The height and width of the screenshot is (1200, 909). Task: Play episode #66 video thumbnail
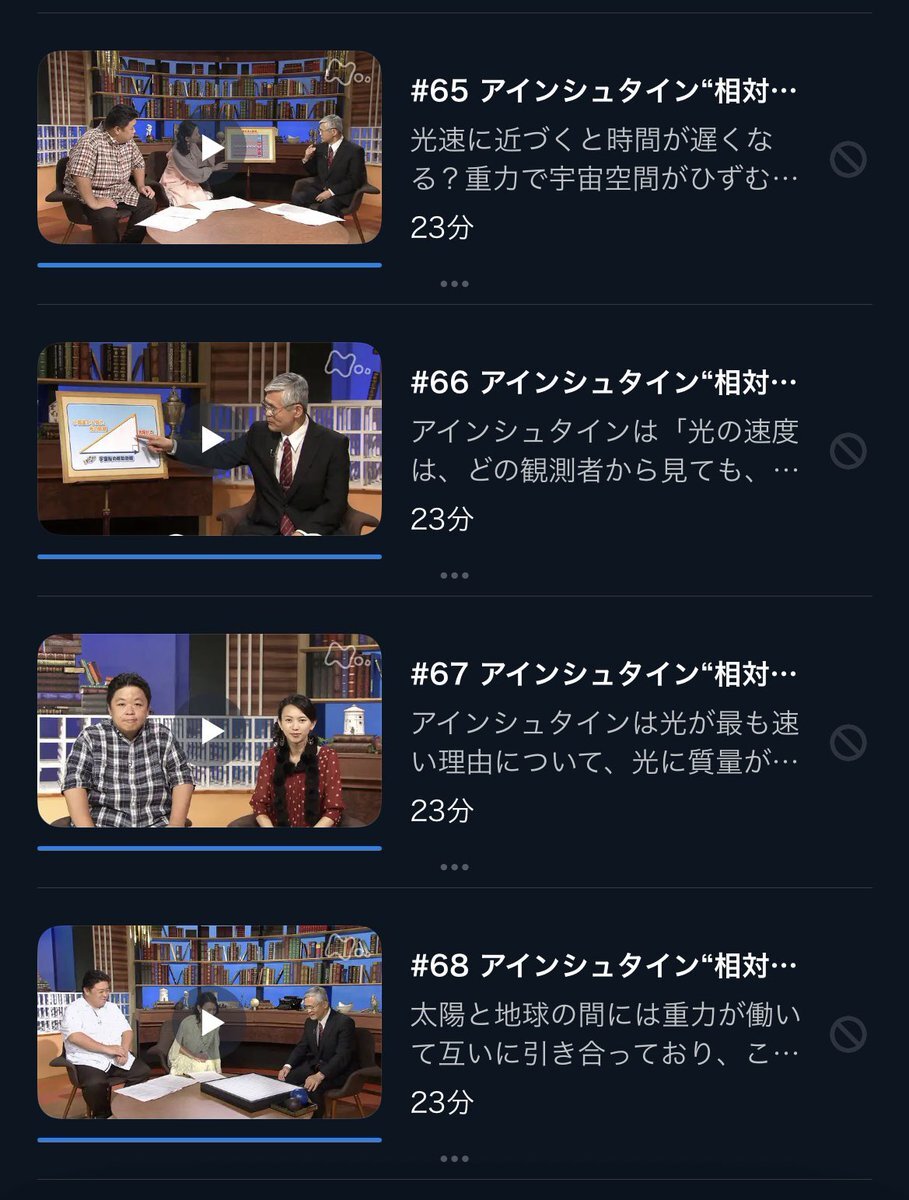[x=210, y=440]
